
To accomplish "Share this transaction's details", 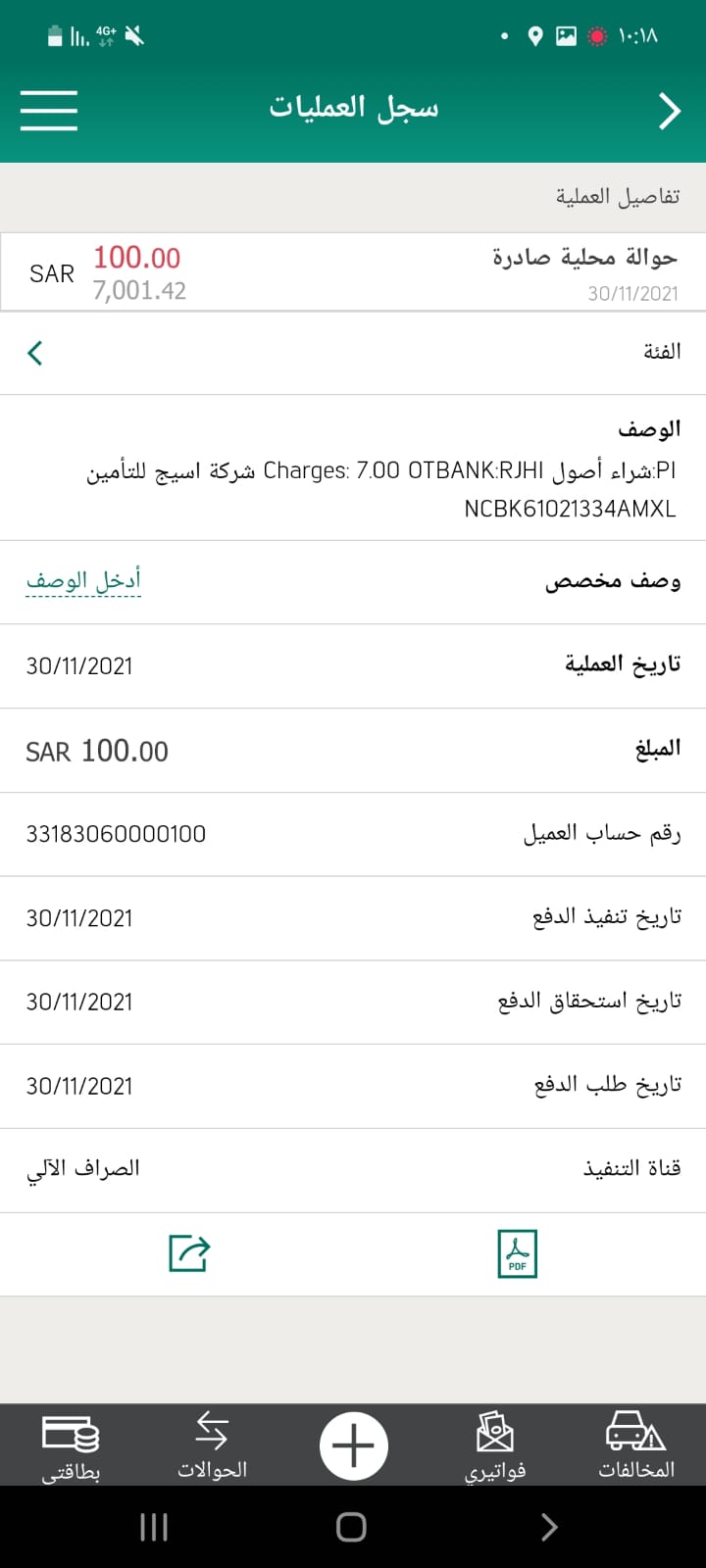I will point(189,1253).
